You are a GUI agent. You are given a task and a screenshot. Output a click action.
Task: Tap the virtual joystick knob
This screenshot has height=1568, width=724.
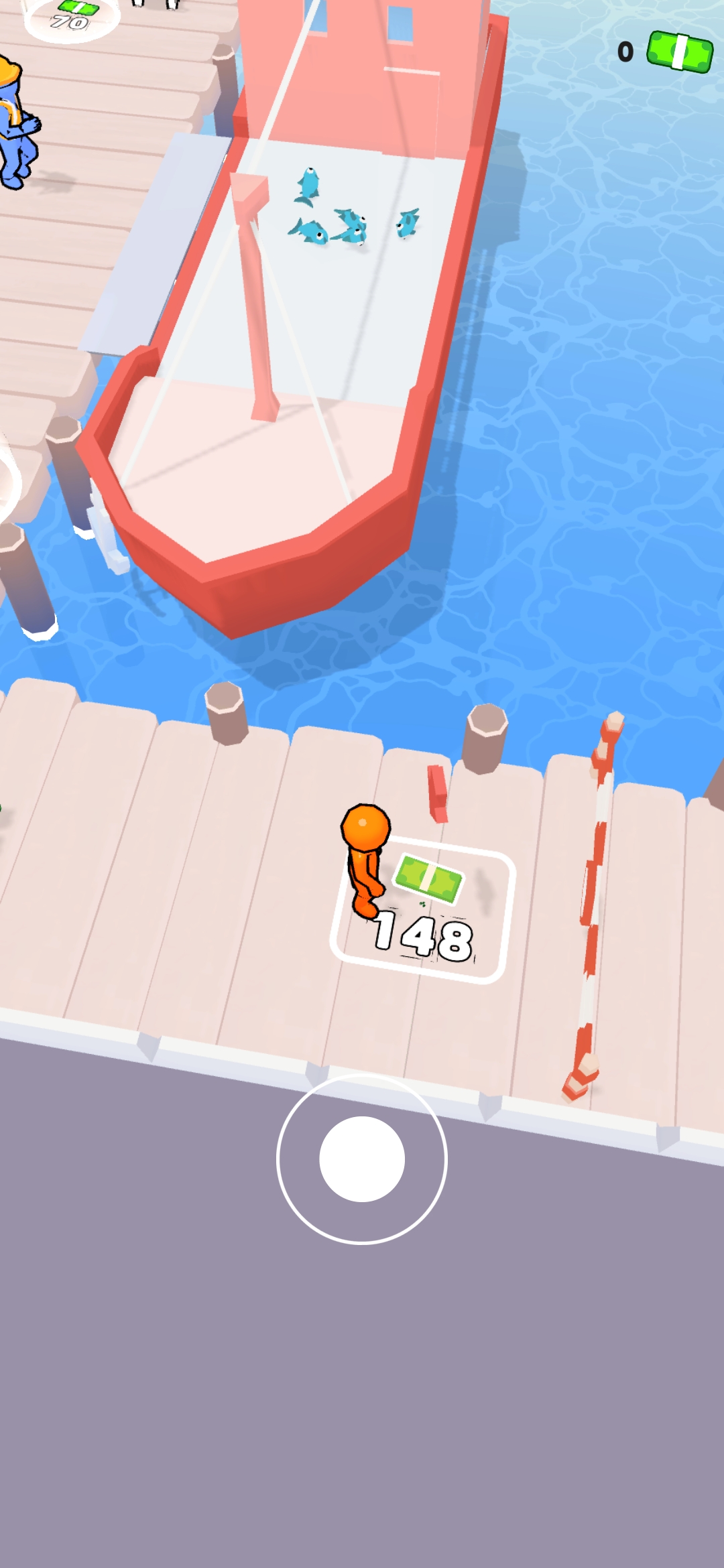pyautogui.click(x=362, y=1159)
